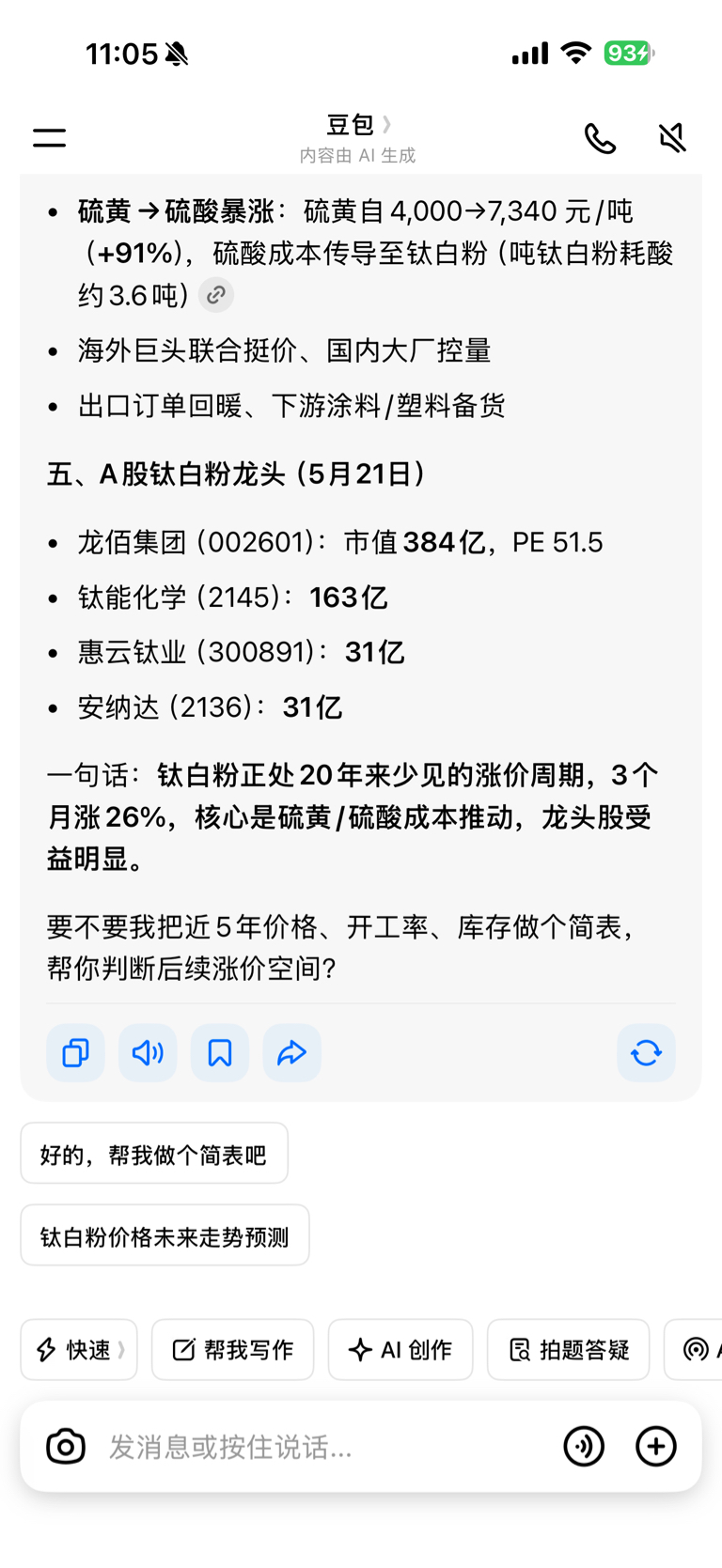Copy the reply text

(75, 1052)
